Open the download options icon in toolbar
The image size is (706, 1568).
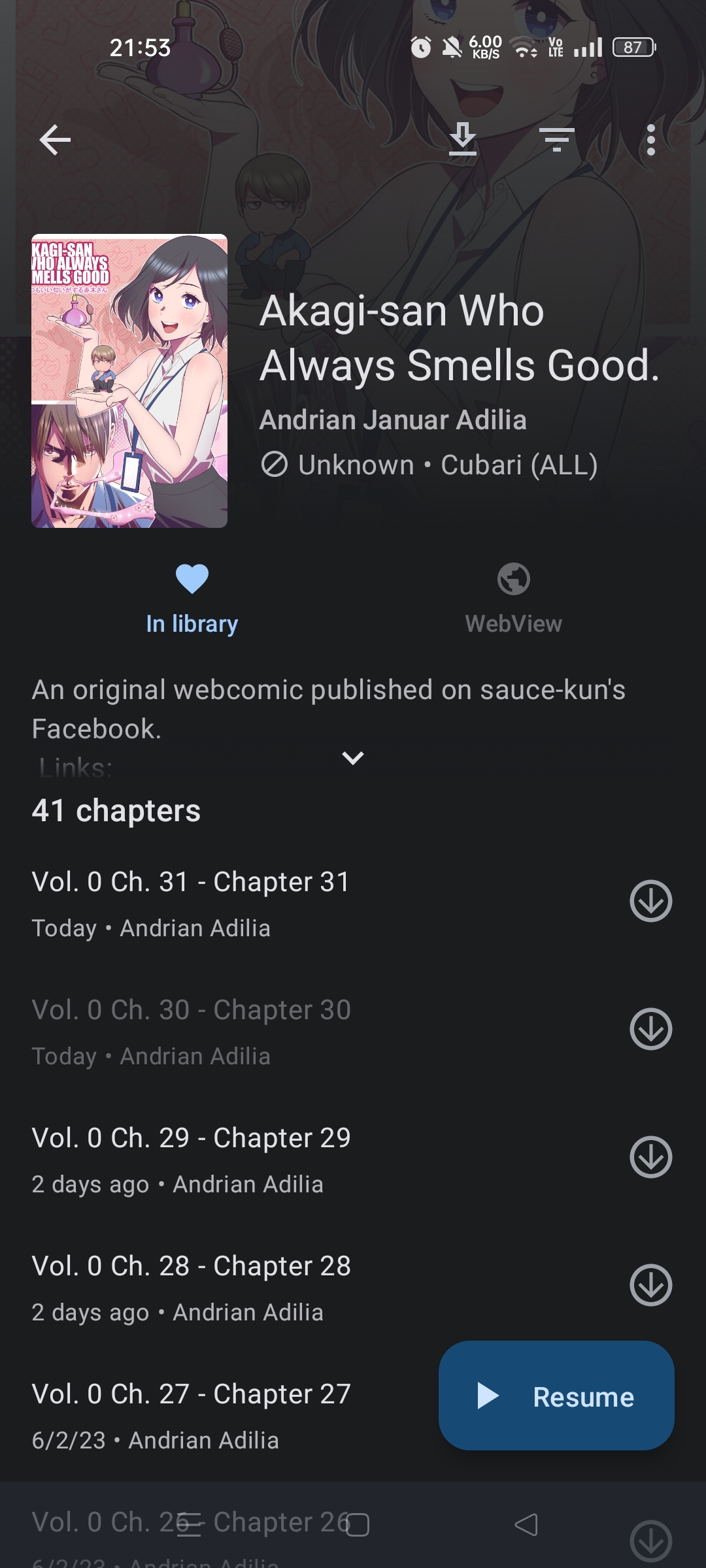point(463,139)
